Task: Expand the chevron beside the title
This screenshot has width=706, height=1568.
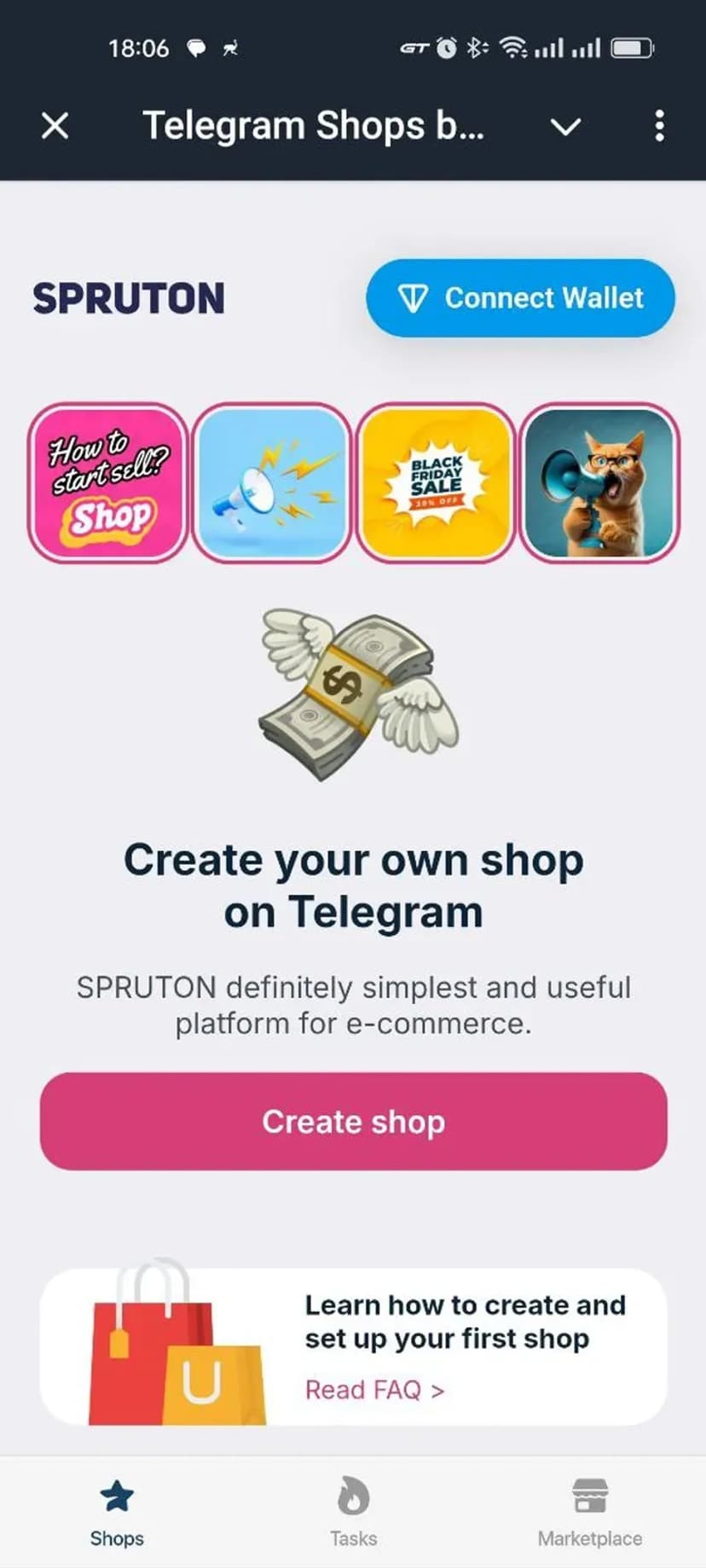Action: (565, 127)
